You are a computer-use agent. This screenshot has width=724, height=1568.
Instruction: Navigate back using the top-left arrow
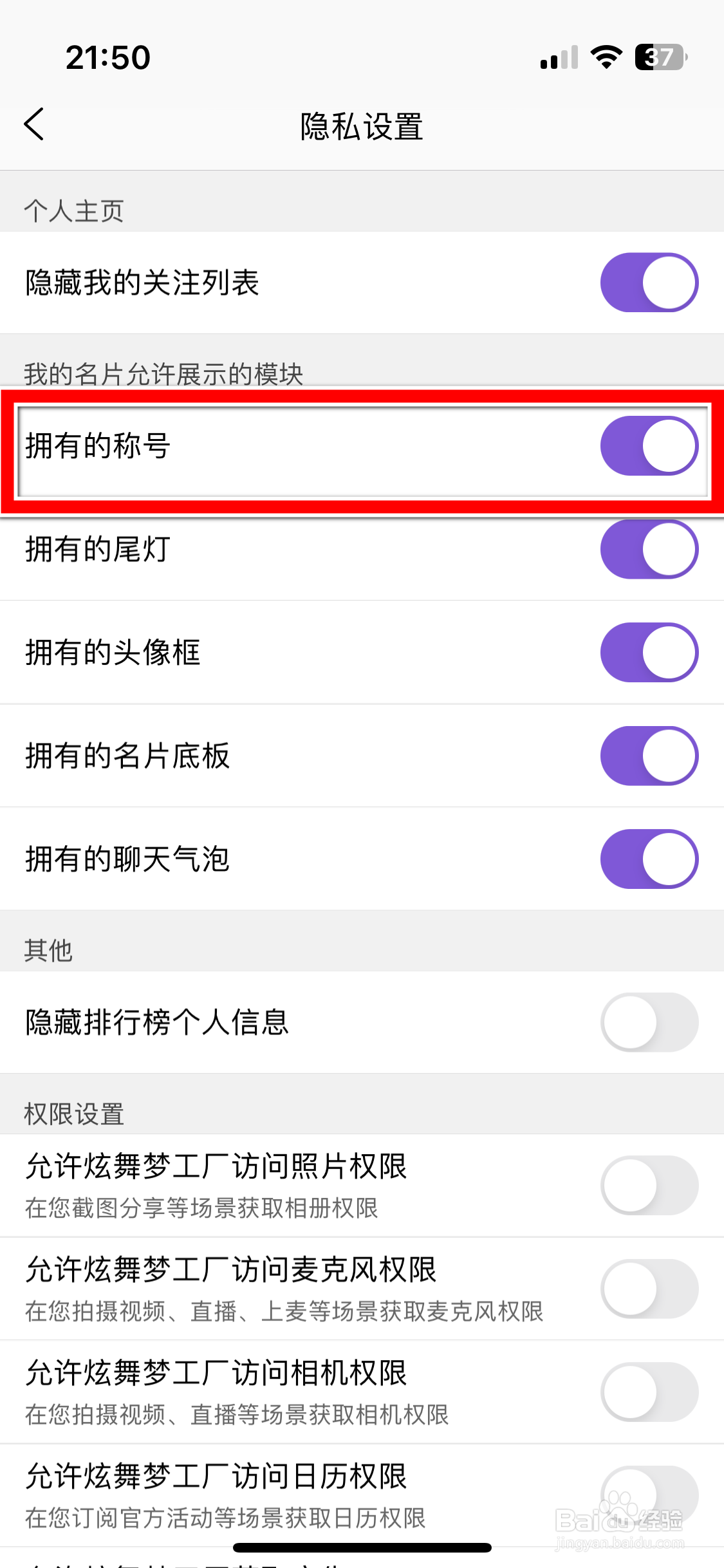[34, 124]
